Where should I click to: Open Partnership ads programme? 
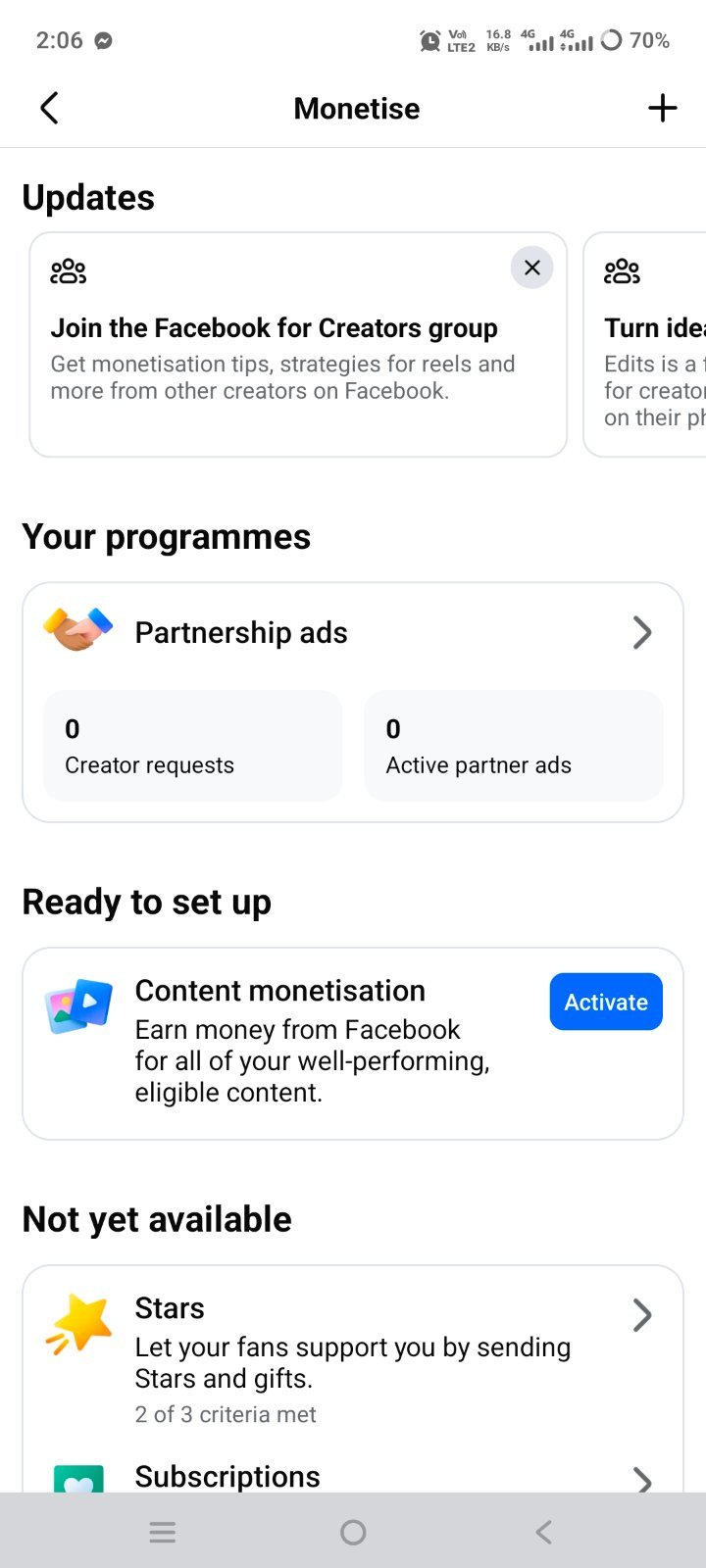point(353,632)
